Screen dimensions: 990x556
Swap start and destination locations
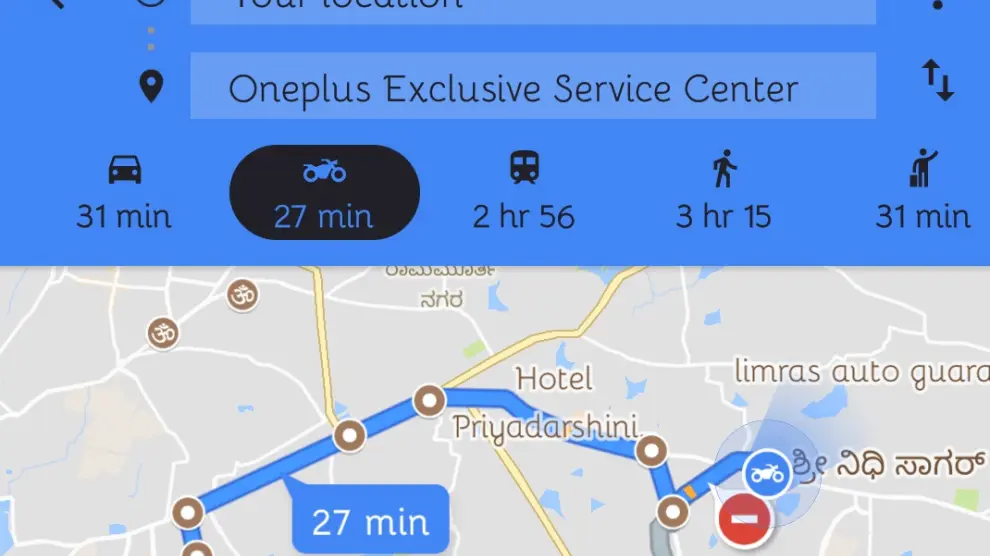[x=937, y=81]
